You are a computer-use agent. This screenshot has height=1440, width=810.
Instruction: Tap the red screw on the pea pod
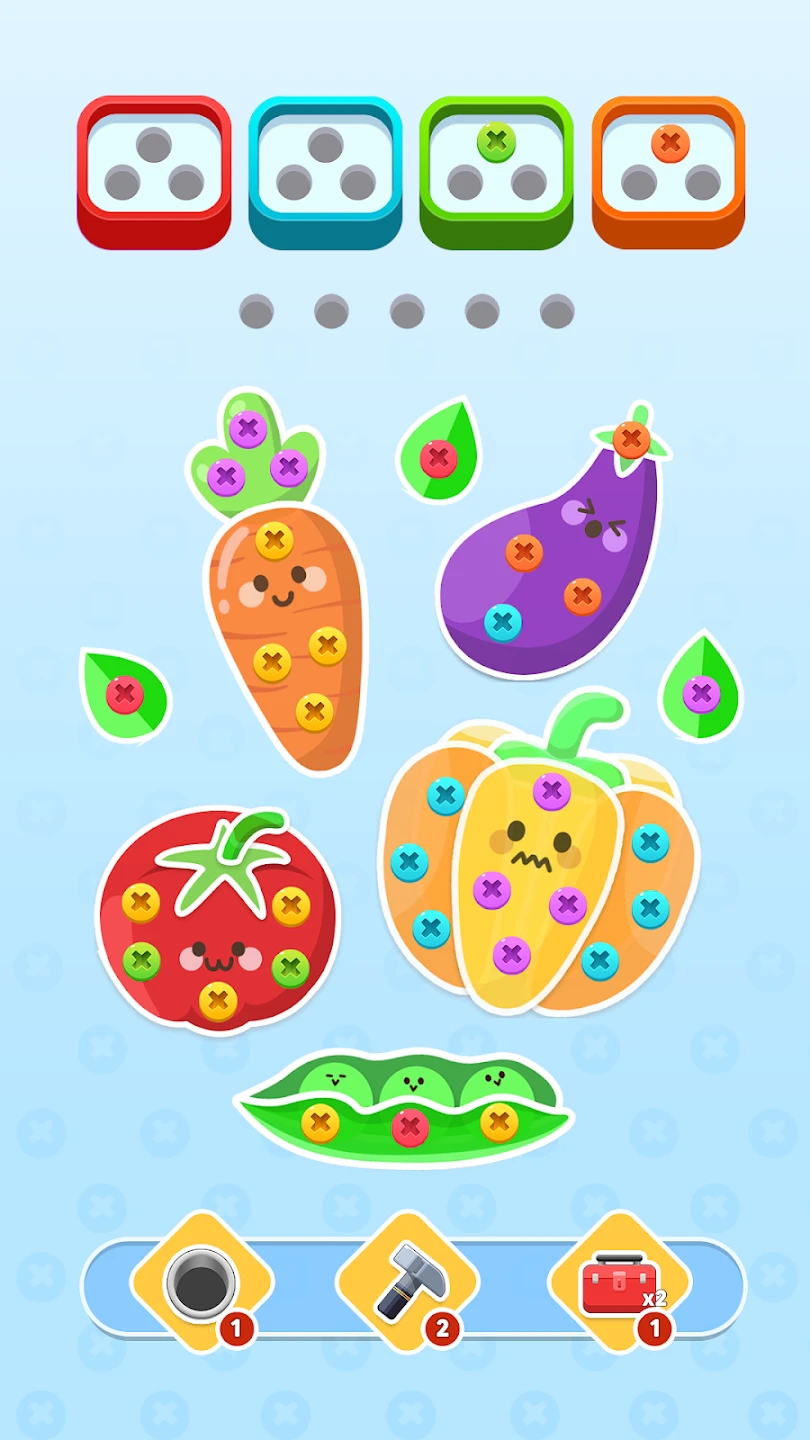click(x=410, y=1128)
